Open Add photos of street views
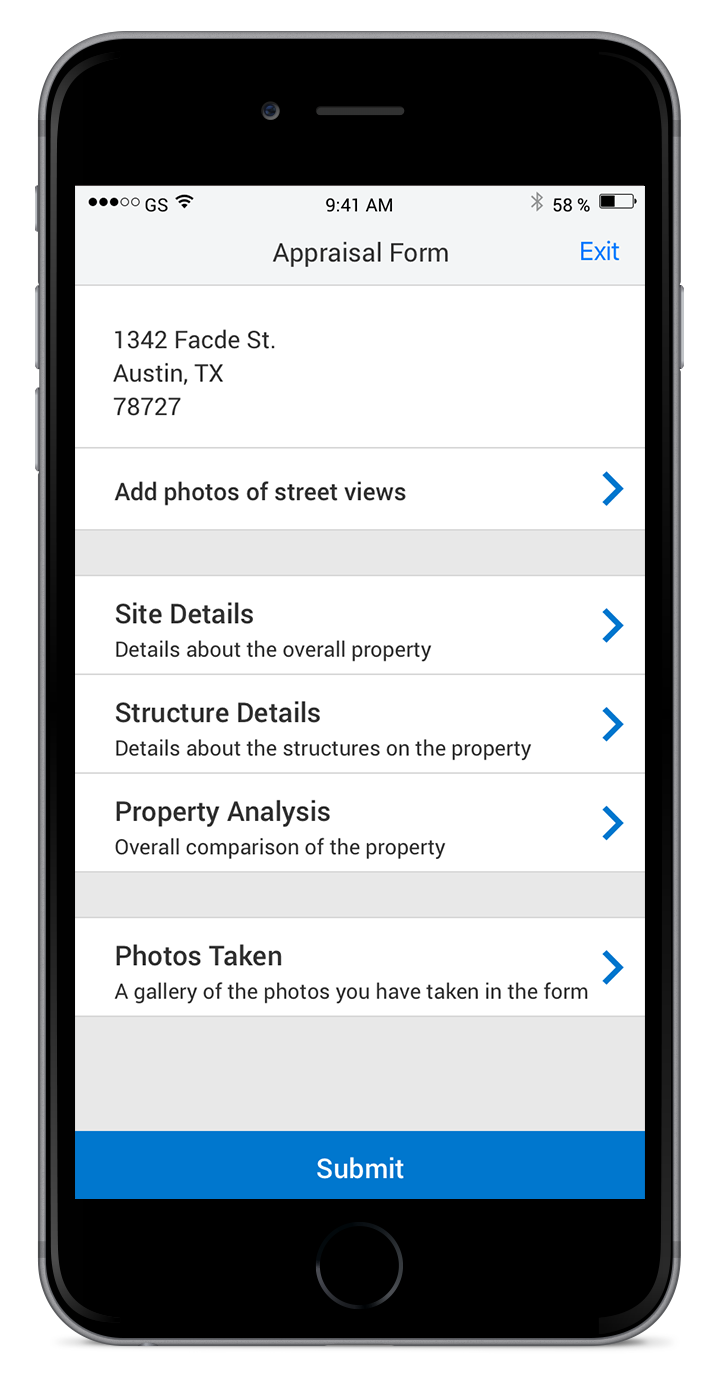 click(x=360, y=490)
